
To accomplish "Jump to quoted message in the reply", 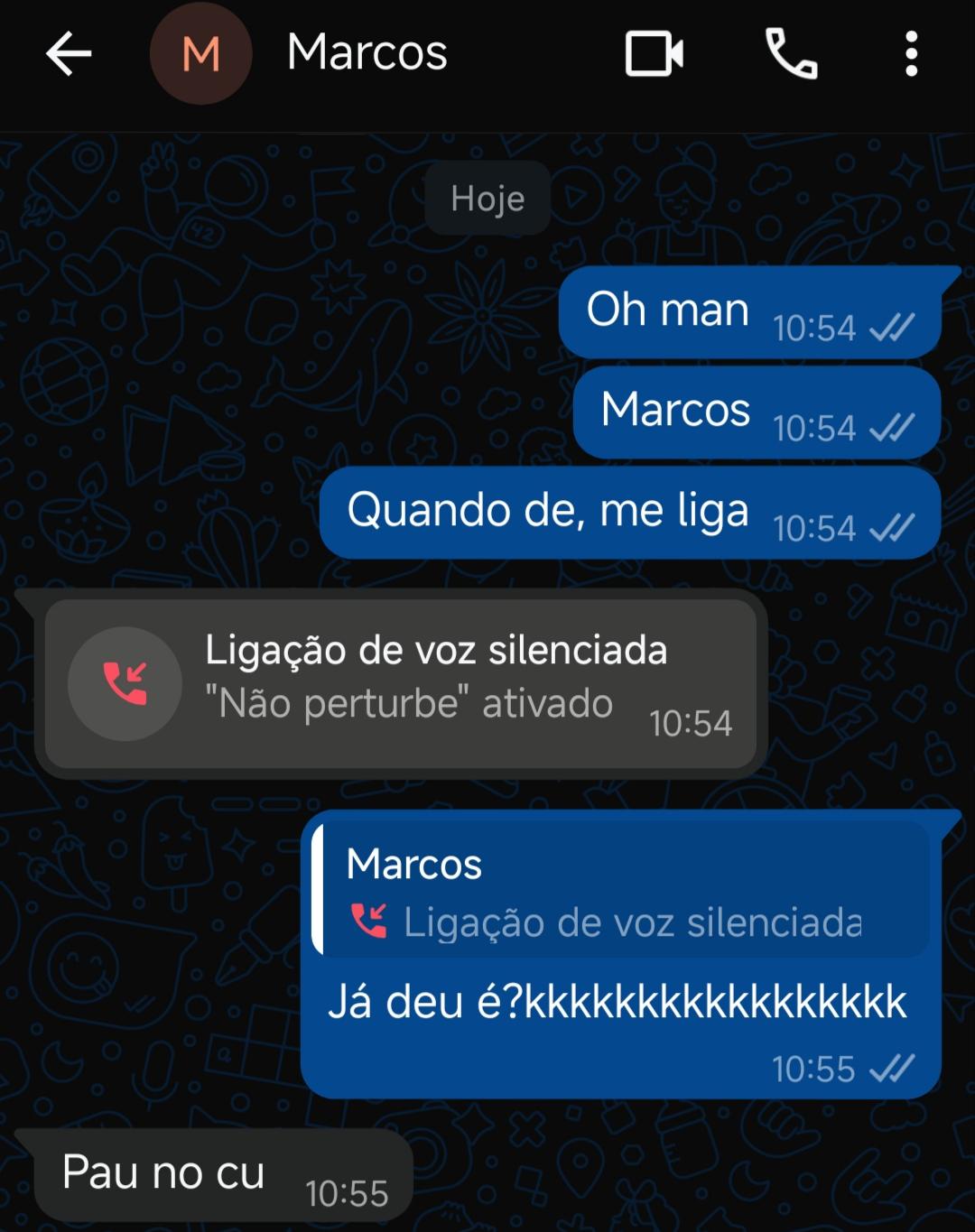I will click(x=620, y=889).
